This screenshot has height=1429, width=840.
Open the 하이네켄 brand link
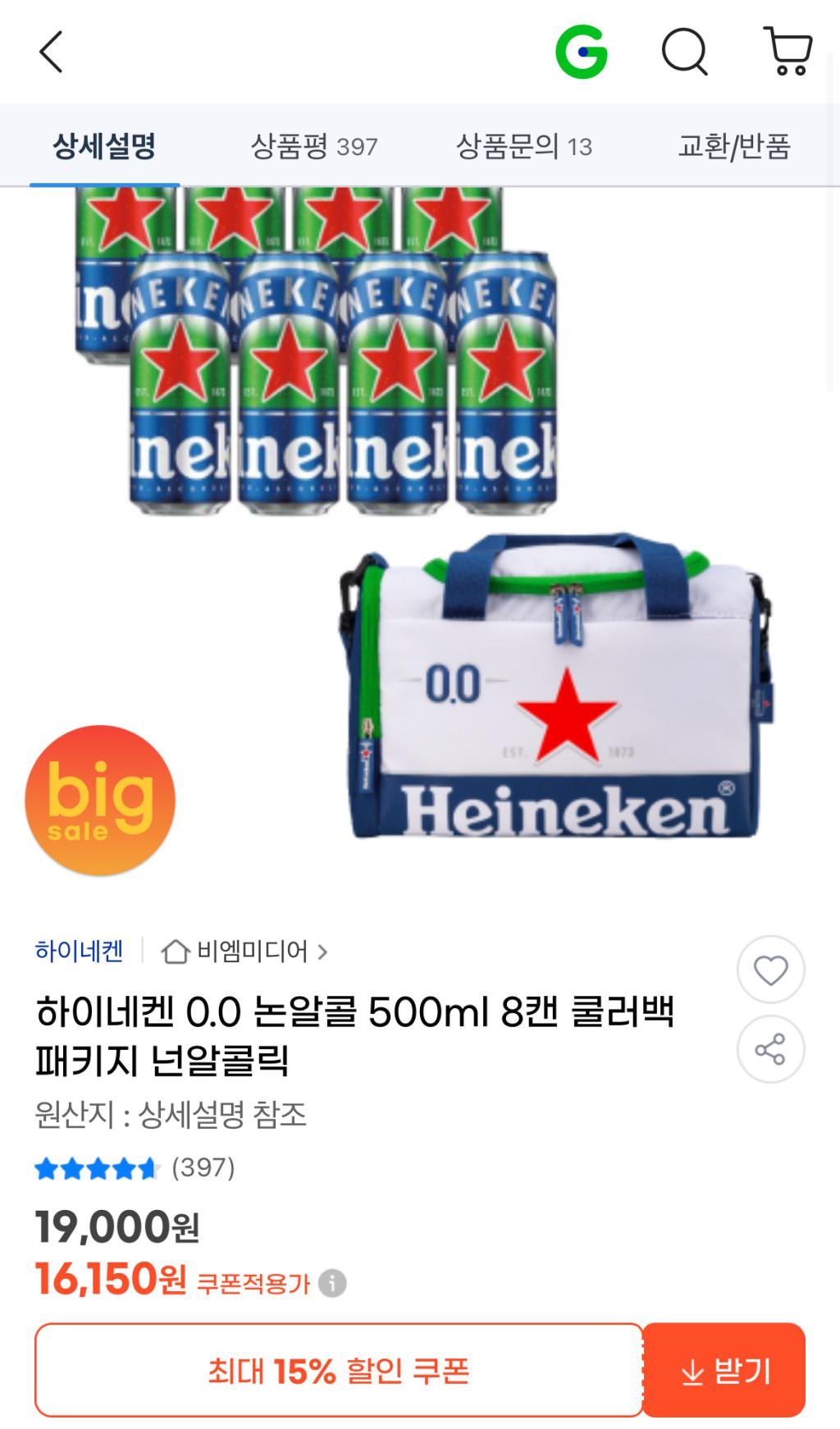79,952
